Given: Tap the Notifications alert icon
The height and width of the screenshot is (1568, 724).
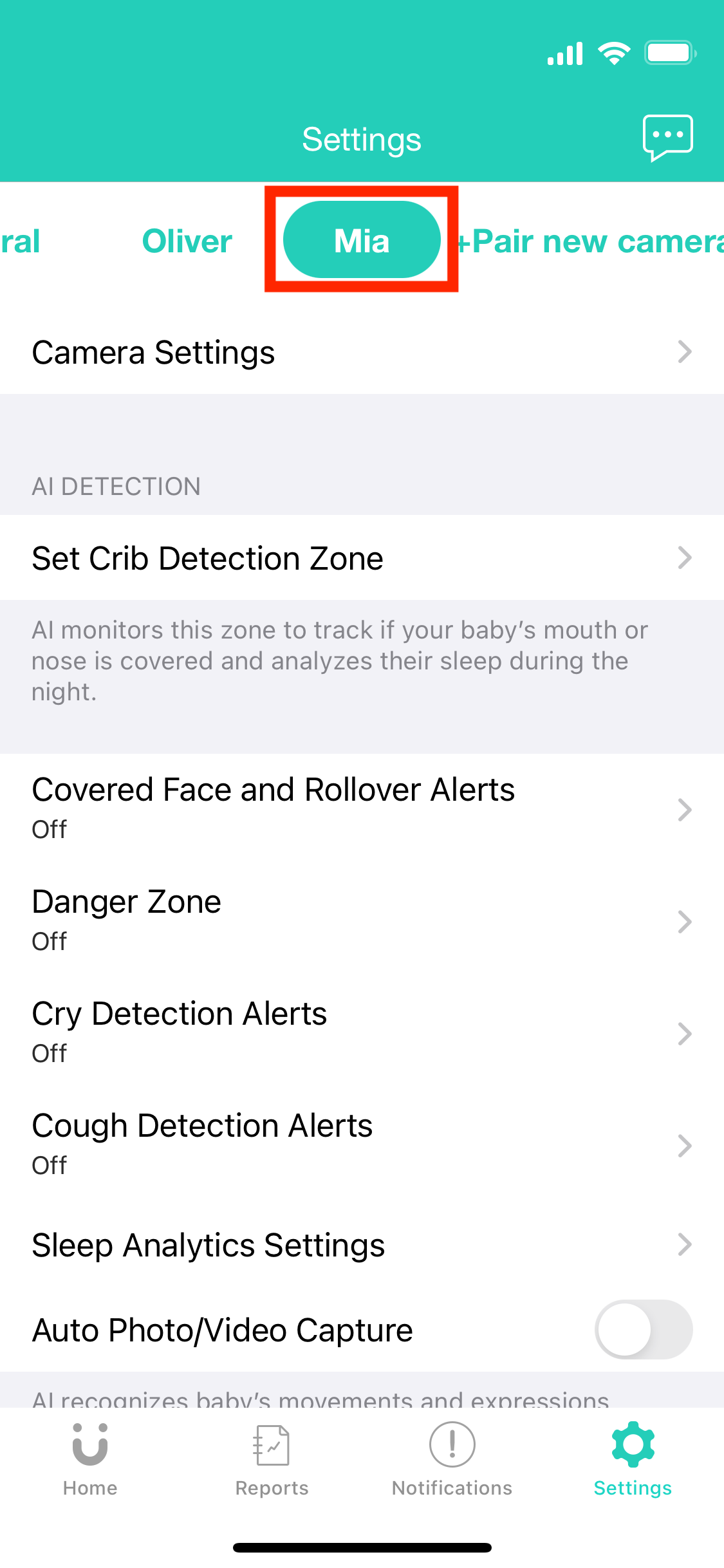Looking at the screenshot, I should point(451,1450).
